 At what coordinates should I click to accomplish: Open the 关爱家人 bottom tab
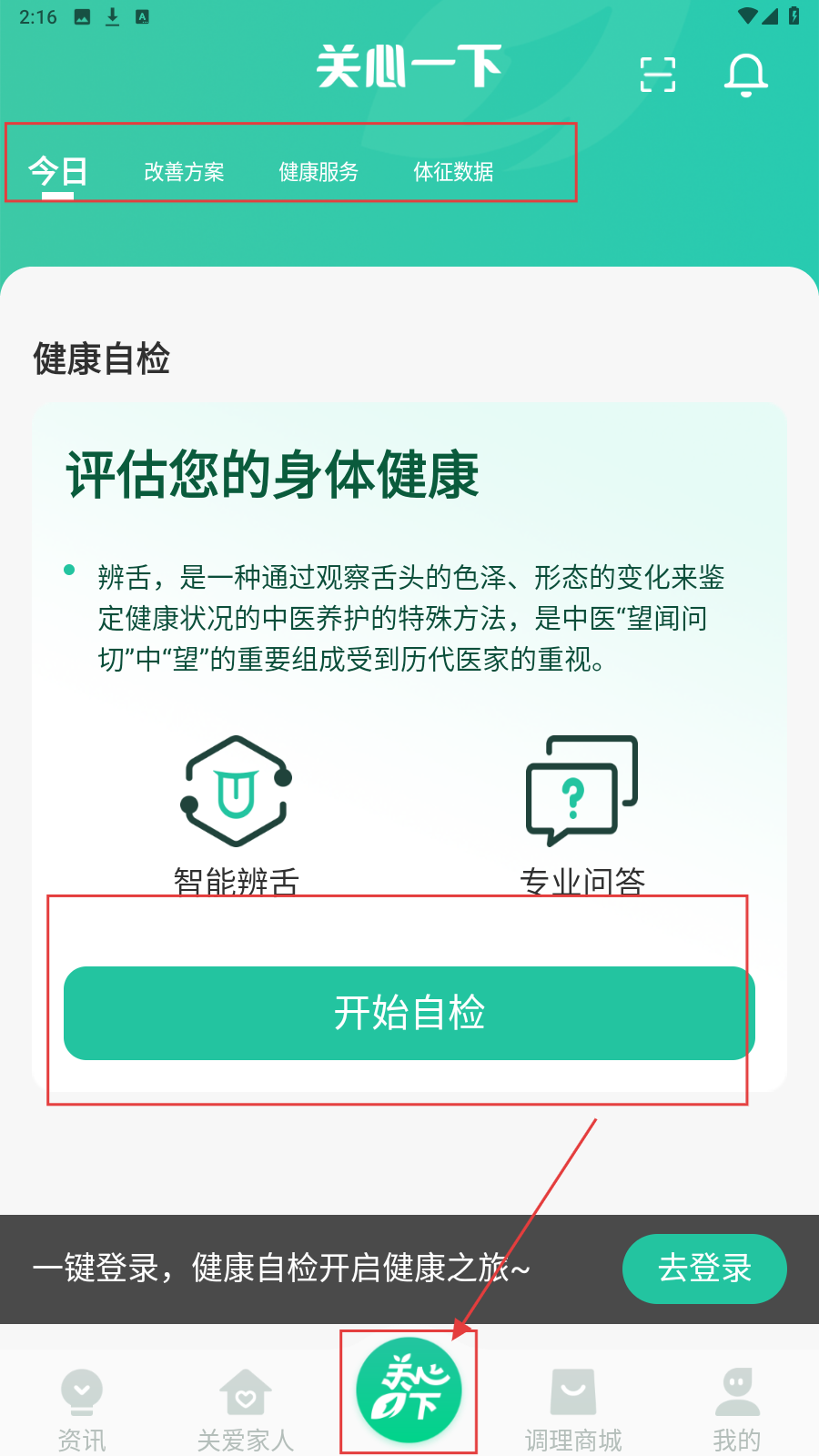[x=246, y=1408]
